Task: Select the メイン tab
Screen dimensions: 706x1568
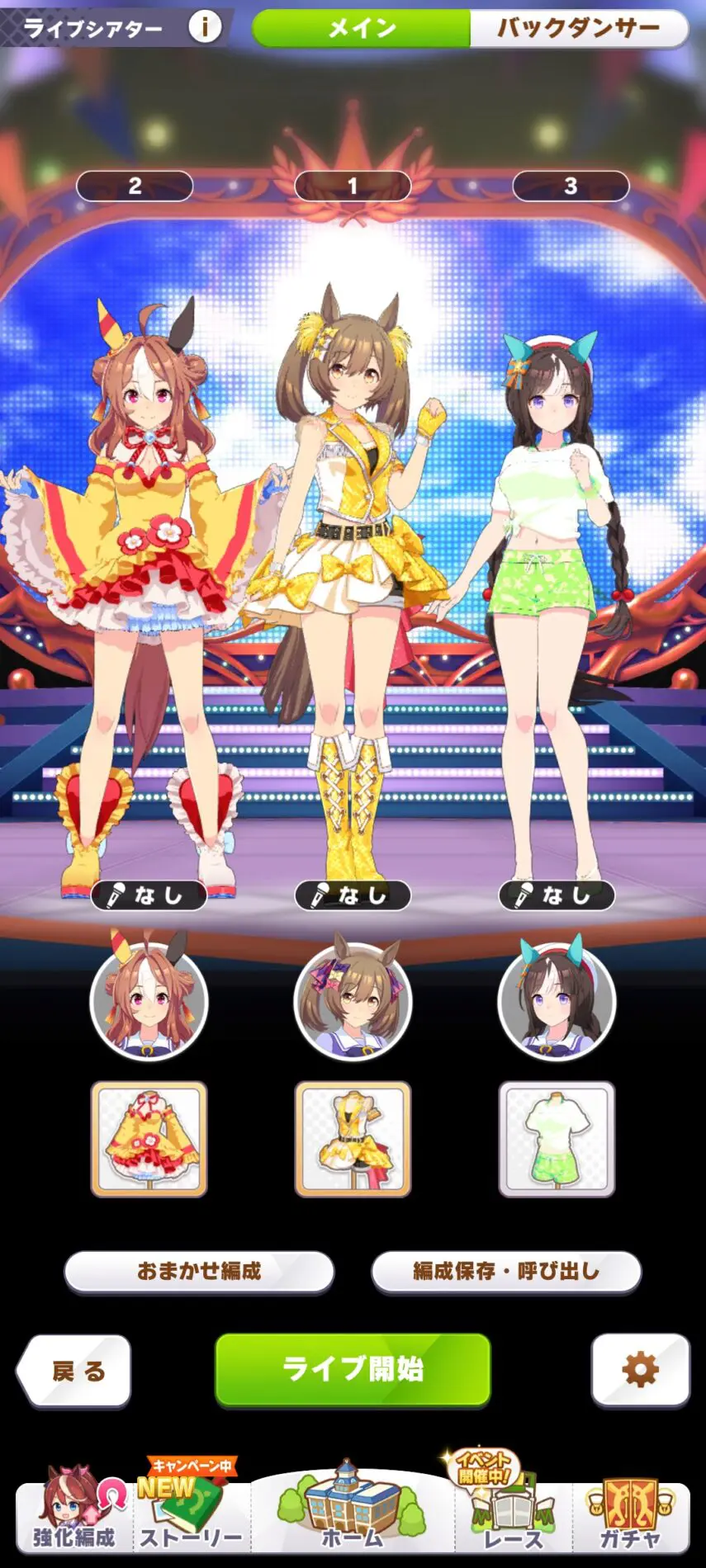Action: point(362,28)
